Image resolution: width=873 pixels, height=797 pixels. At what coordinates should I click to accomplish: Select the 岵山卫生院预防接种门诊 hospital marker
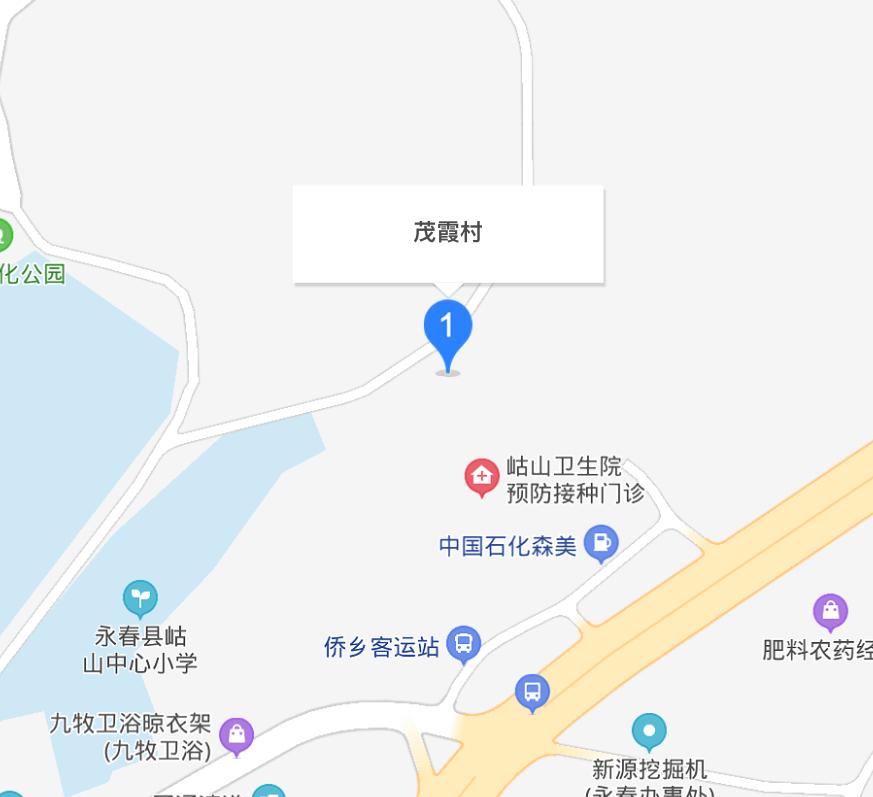click(x=482, y=476)
